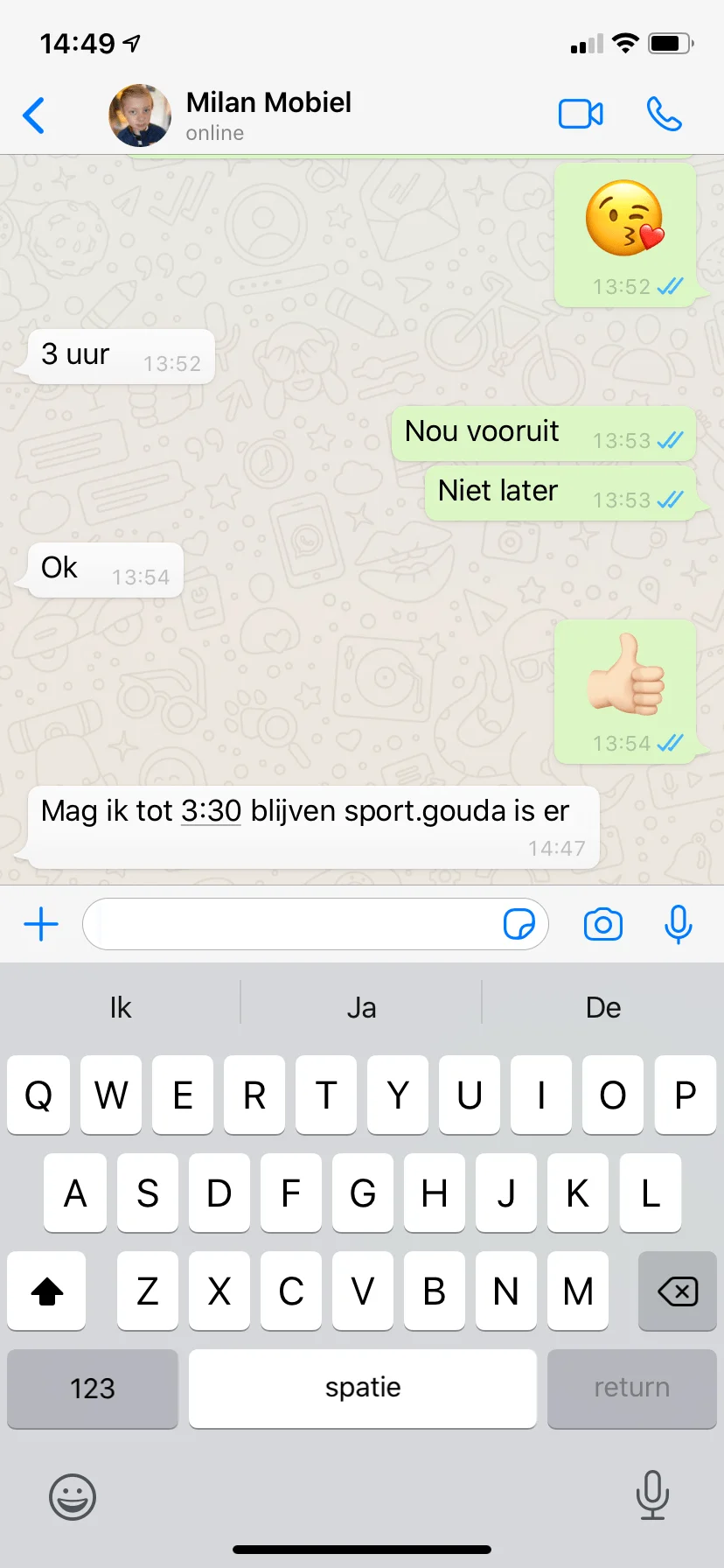Go back to the chat list
Viewport: 724px width, 1568px height.
(x=34, y=115)
